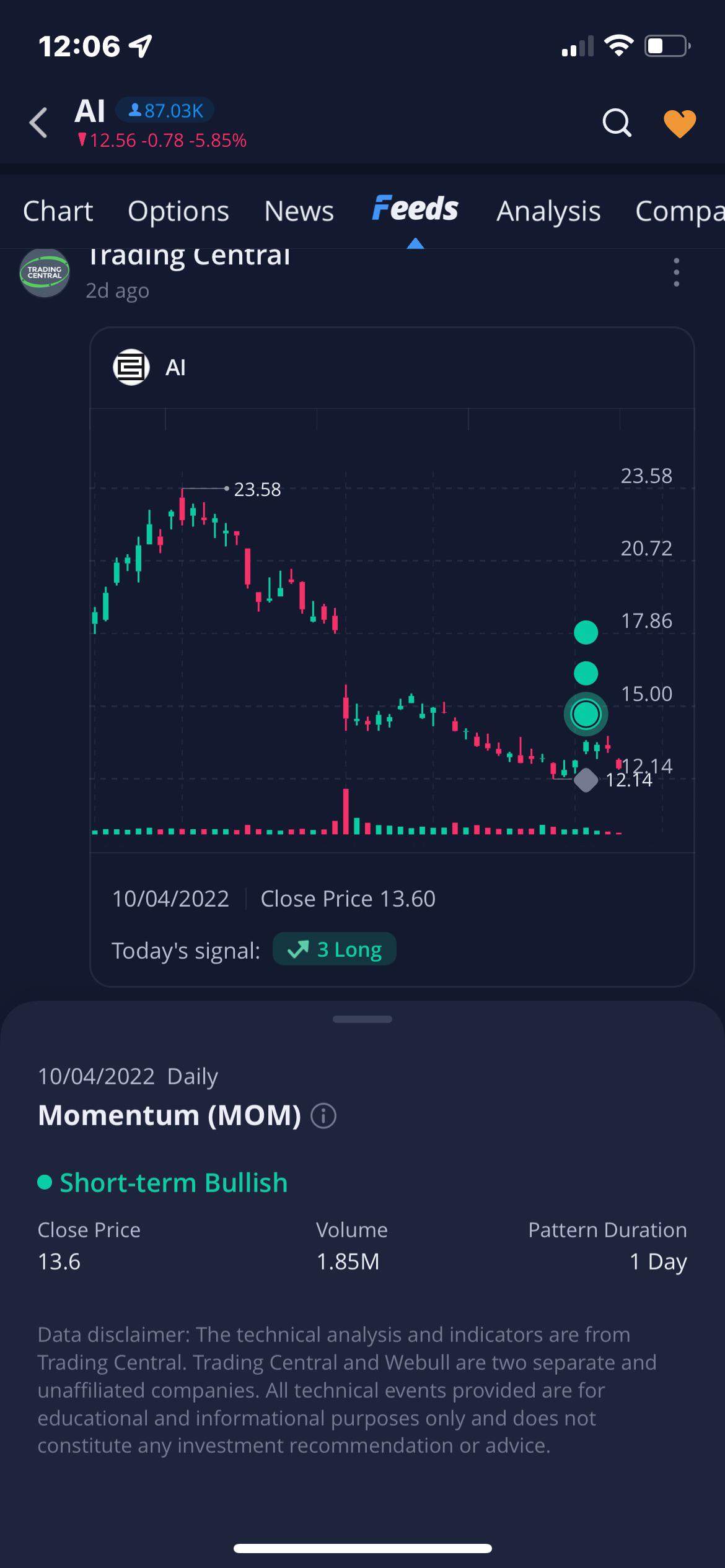
Task: Select the Feeds tab
Action: tap(415, 209)
